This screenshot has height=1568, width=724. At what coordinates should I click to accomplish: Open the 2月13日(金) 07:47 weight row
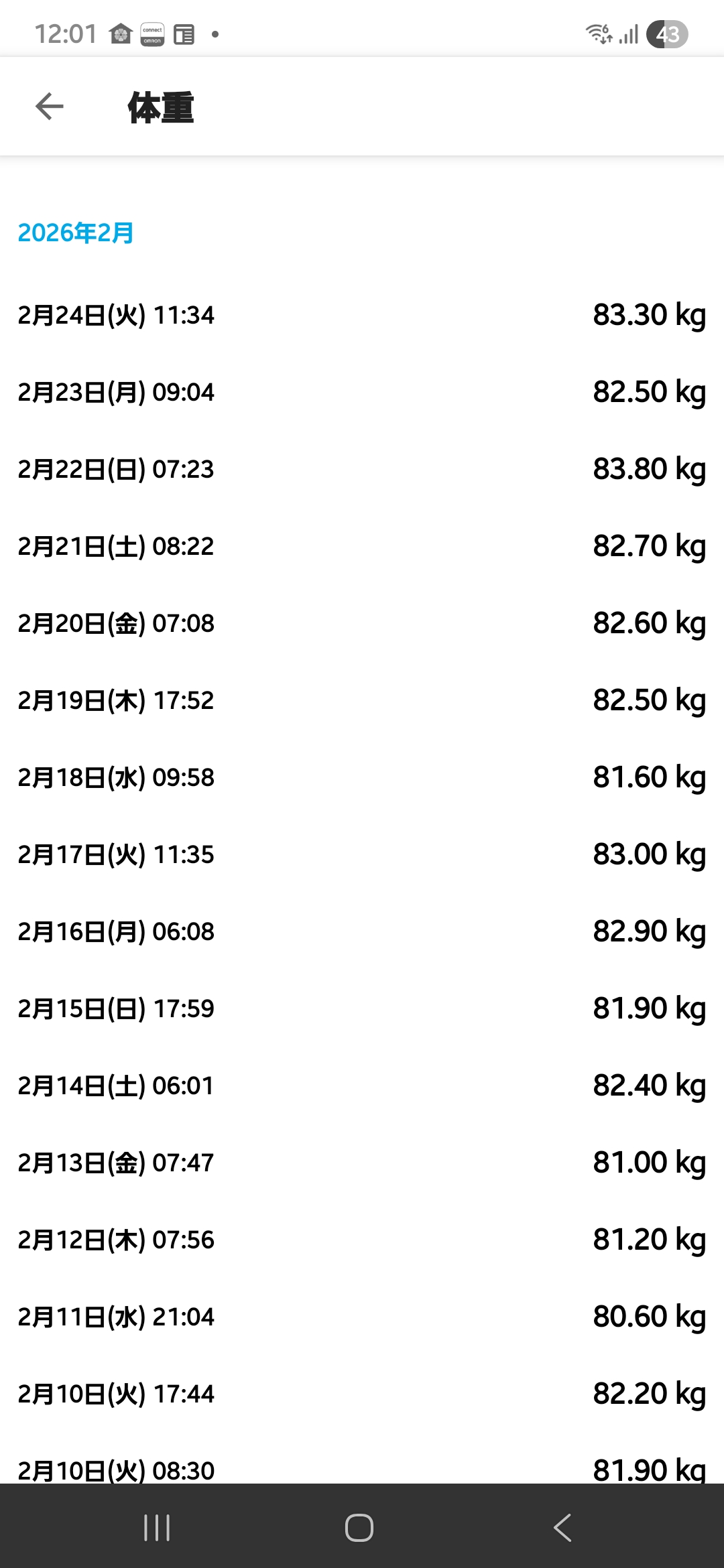click(362, 1163)
